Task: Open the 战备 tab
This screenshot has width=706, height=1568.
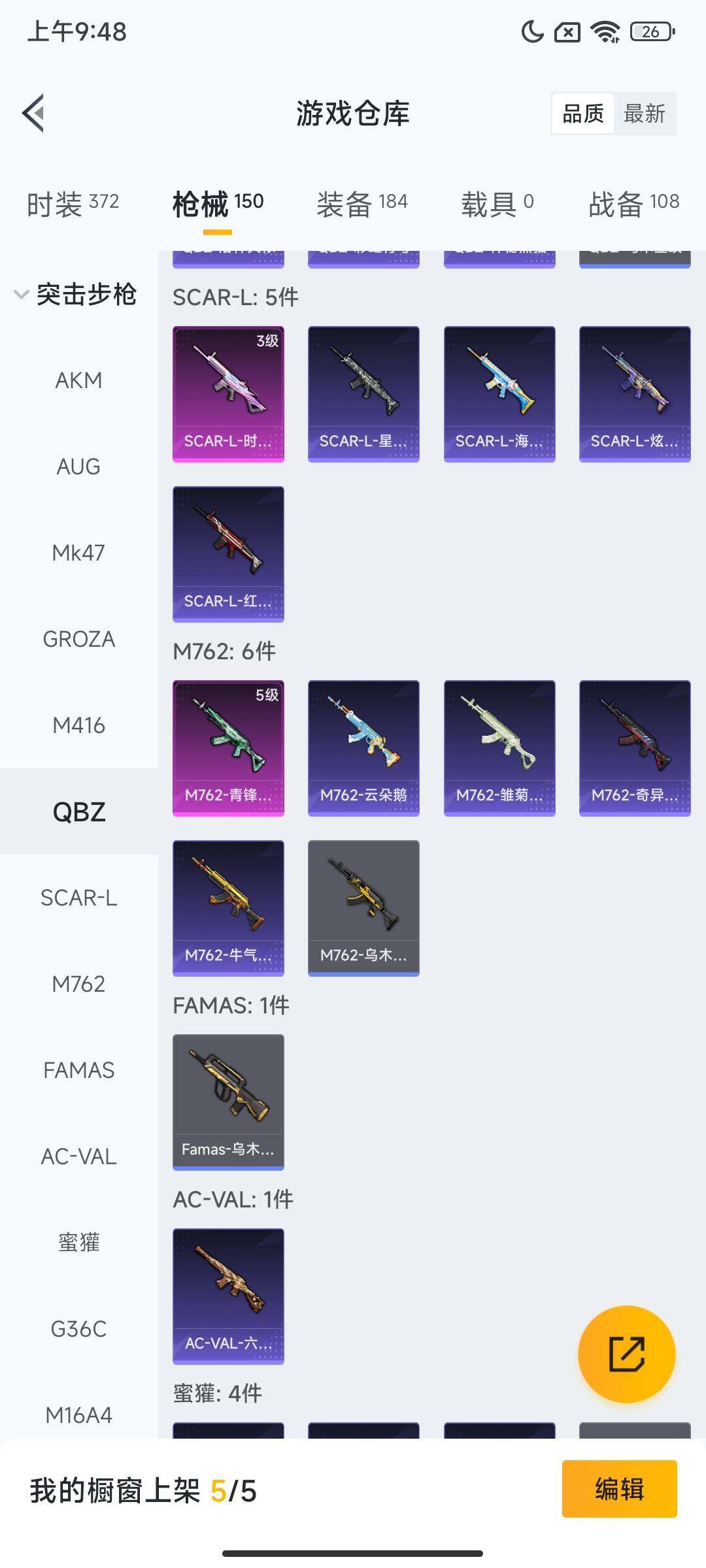Action: [633, 204]
